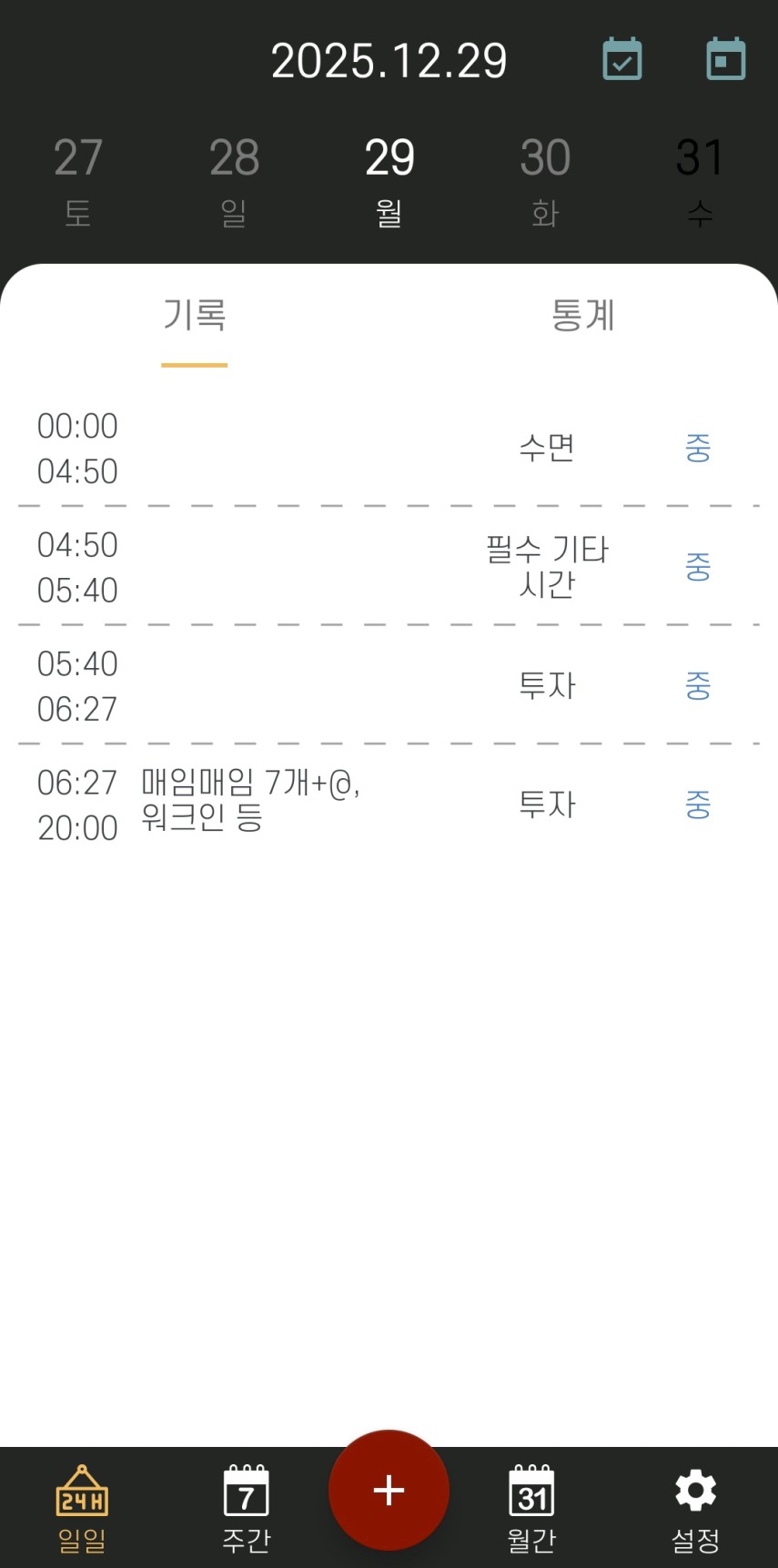
Task: Select Saturday the 27th
Action: tap(78, 180)
